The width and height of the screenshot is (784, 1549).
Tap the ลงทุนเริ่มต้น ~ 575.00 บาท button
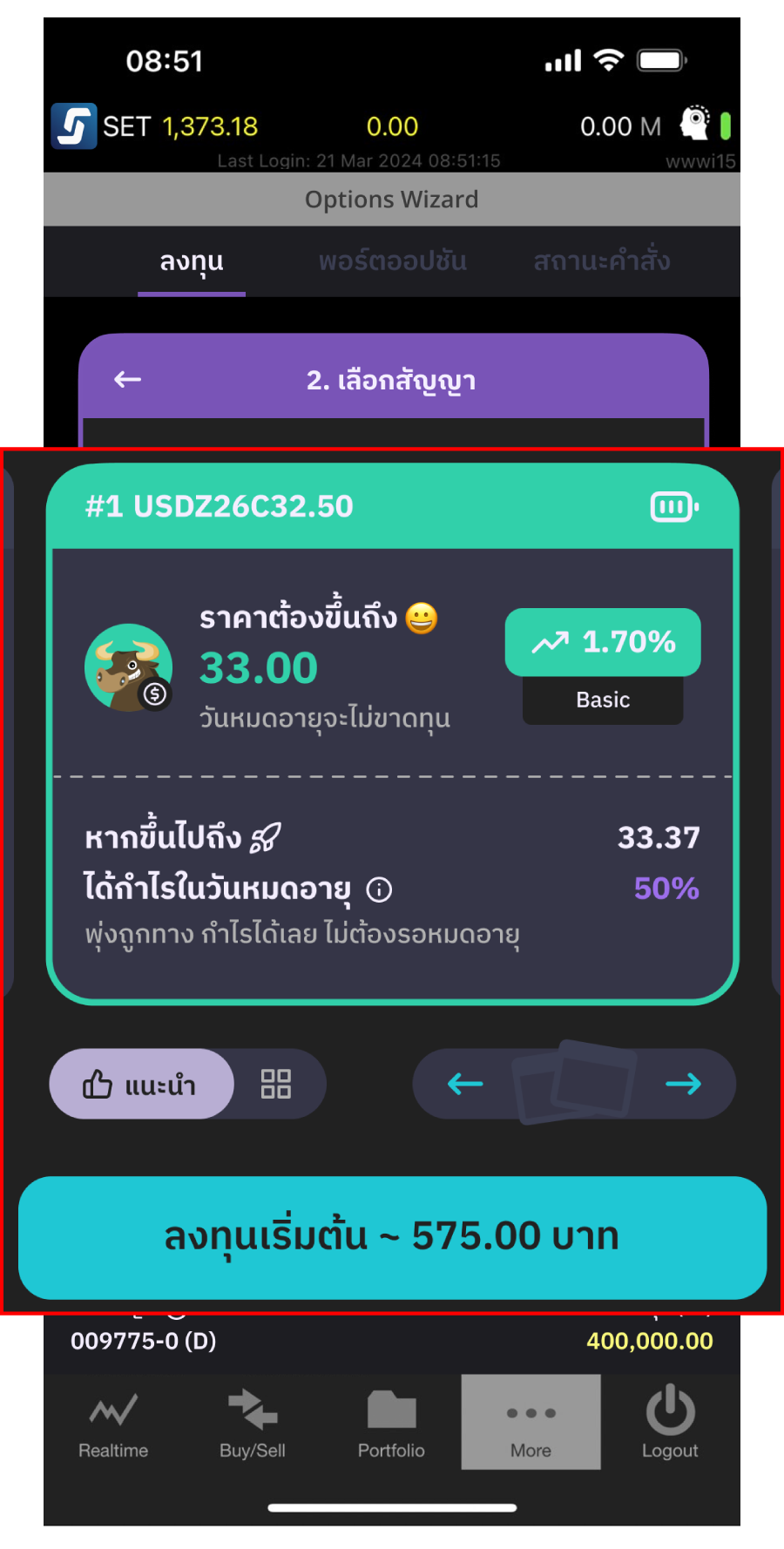[392, 1235]
